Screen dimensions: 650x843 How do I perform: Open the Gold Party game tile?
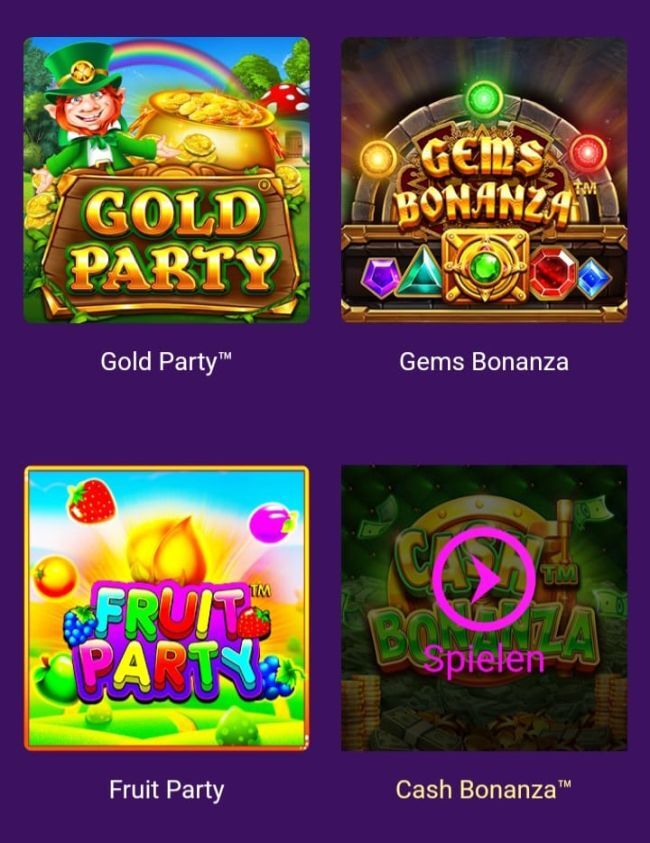click(x=166, y=180)
